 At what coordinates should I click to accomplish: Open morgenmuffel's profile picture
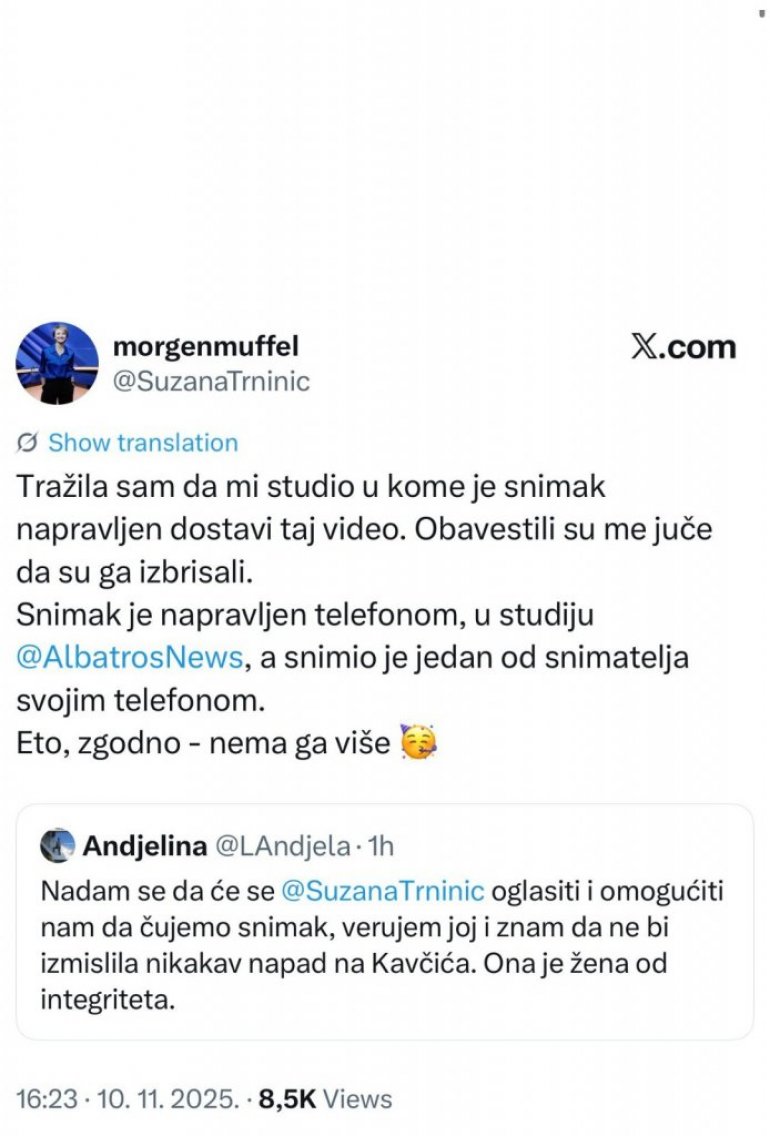[57, 364]
